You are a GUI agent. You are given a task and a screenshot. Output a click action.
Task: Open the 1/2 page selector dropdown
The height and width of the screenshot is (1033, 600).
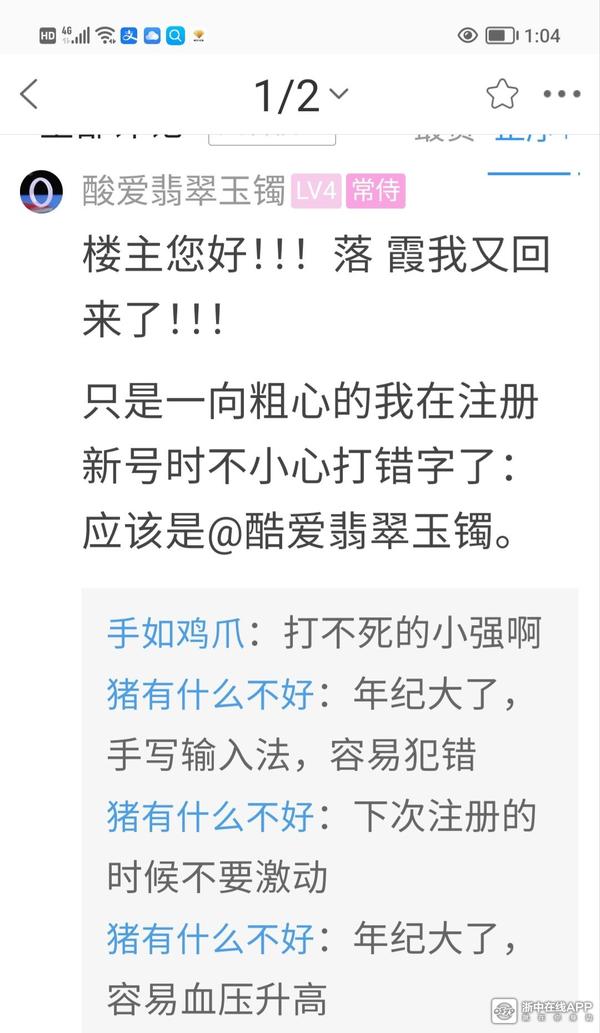click(x=300, y=95)
